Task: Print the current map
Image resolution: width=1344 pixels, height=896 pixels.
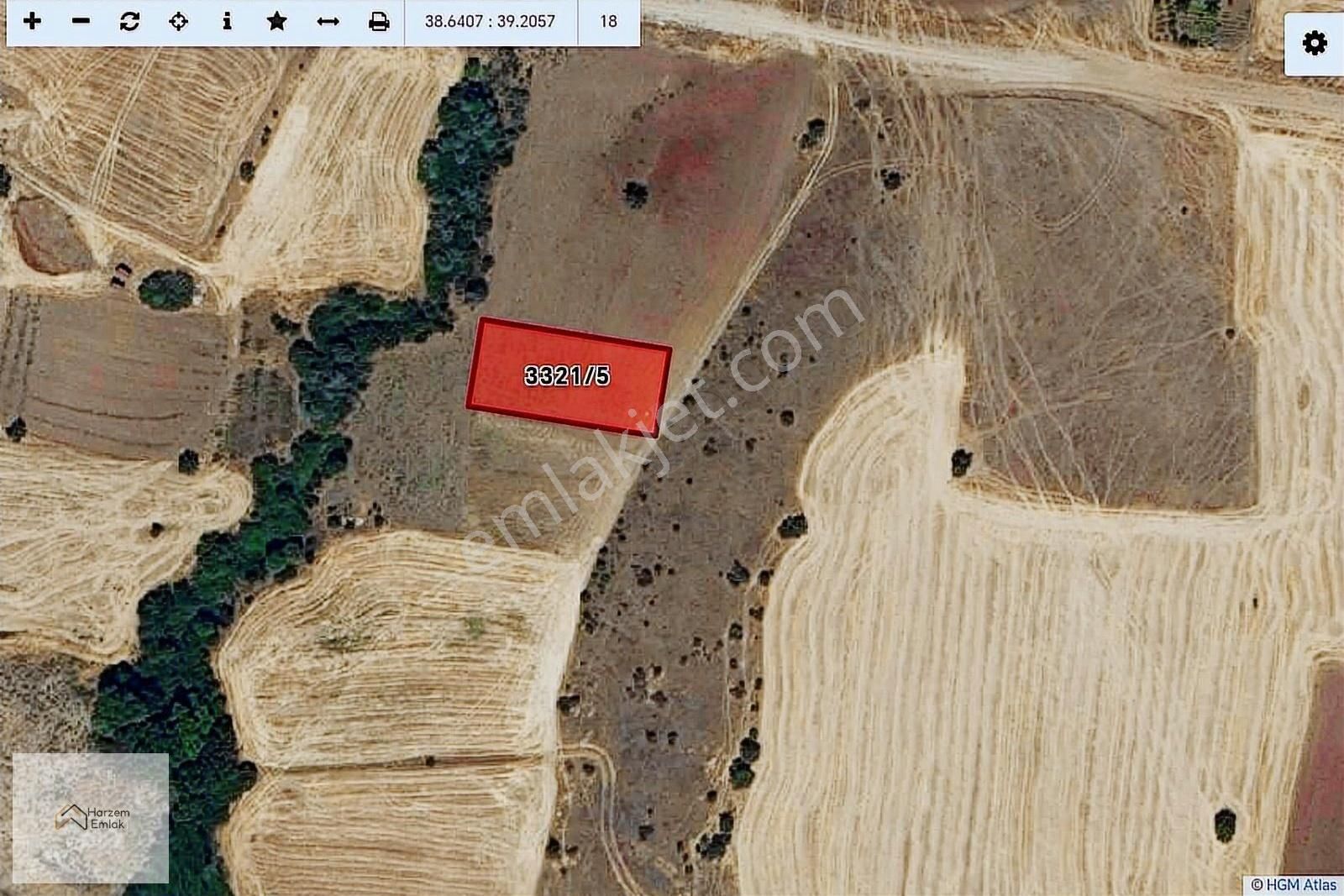Action: click(x=379, y=21)
